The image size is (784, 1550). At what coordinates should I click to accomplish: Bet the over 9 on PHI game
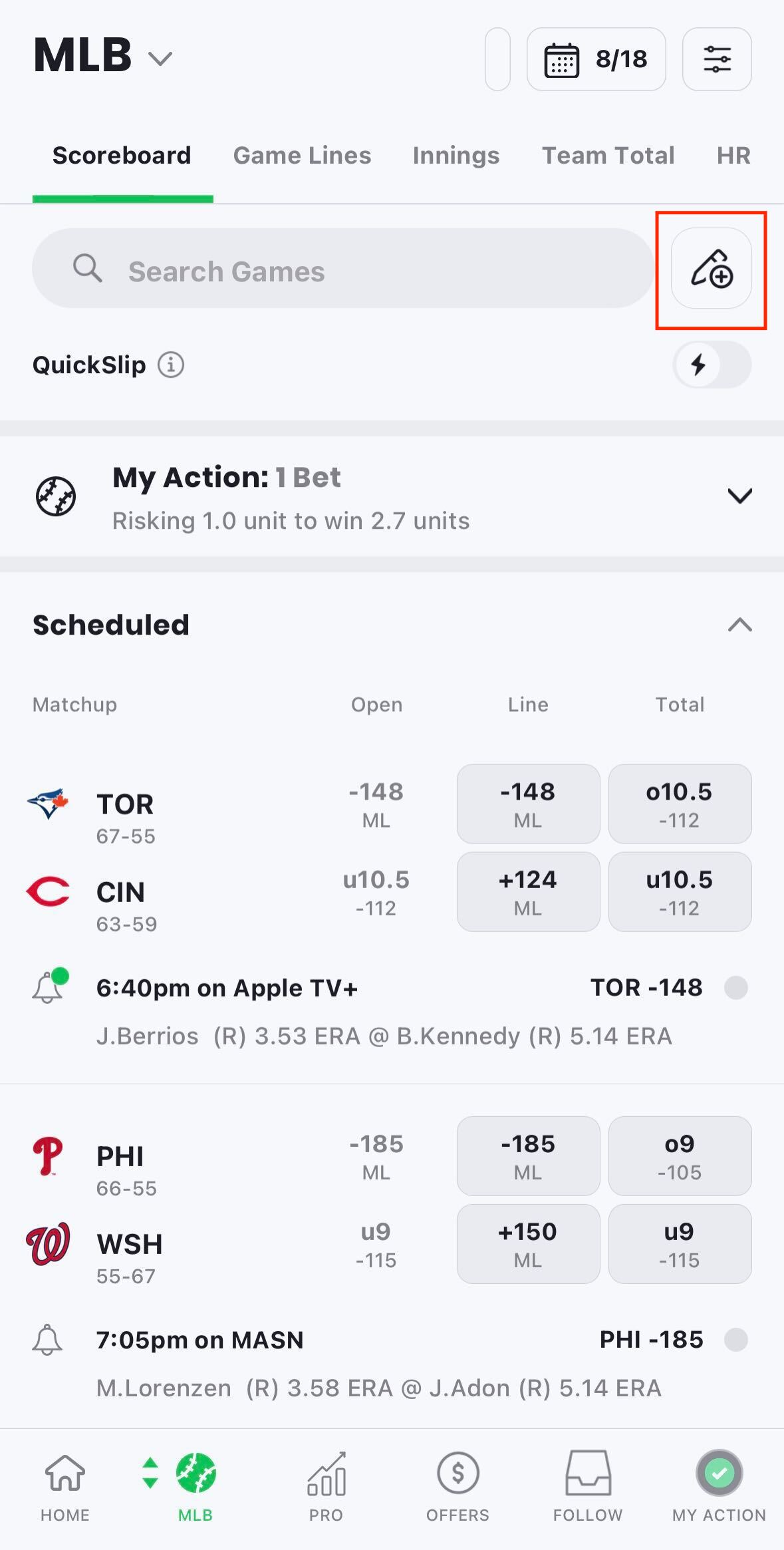click(x=680, y=1156)
